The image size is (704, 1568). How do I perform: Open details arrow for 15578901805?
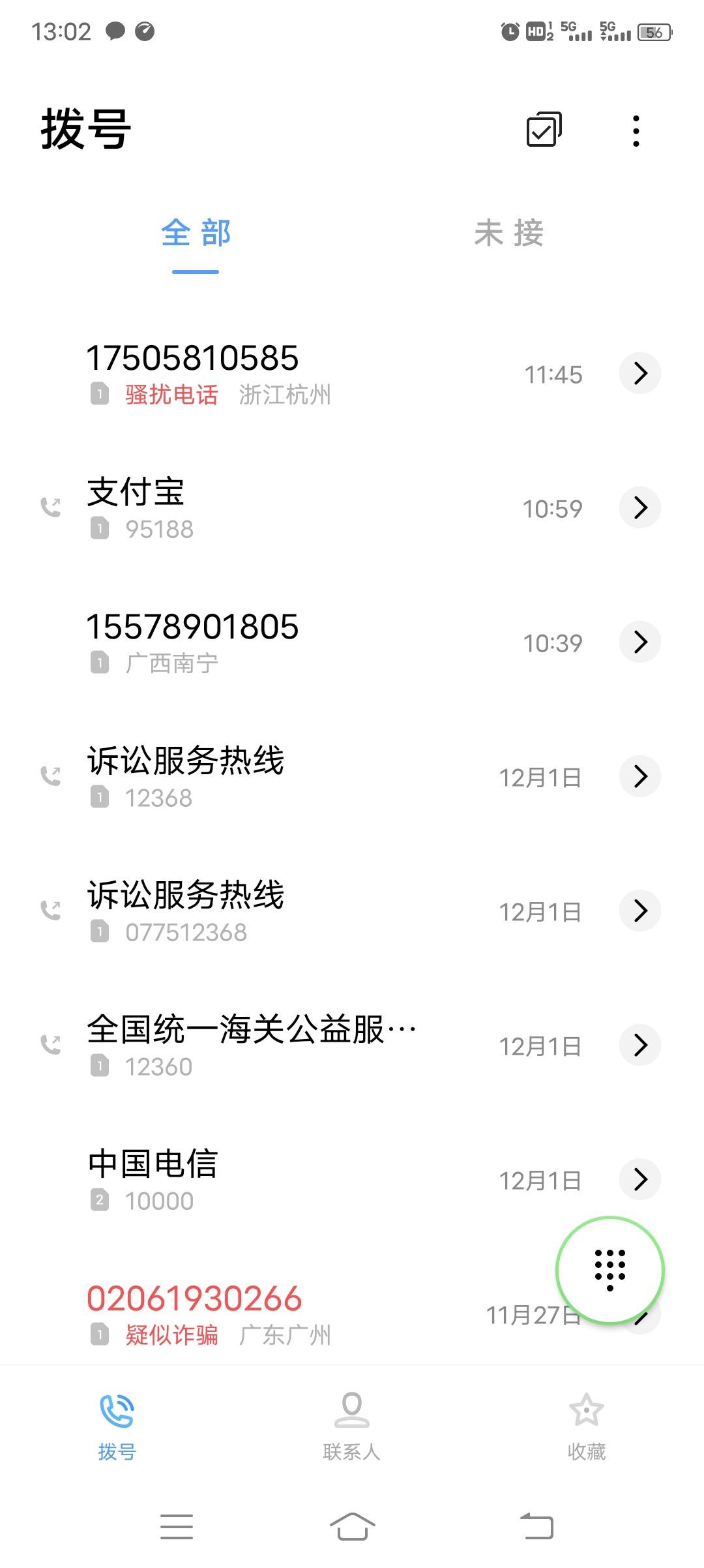[x=640, y=642]
